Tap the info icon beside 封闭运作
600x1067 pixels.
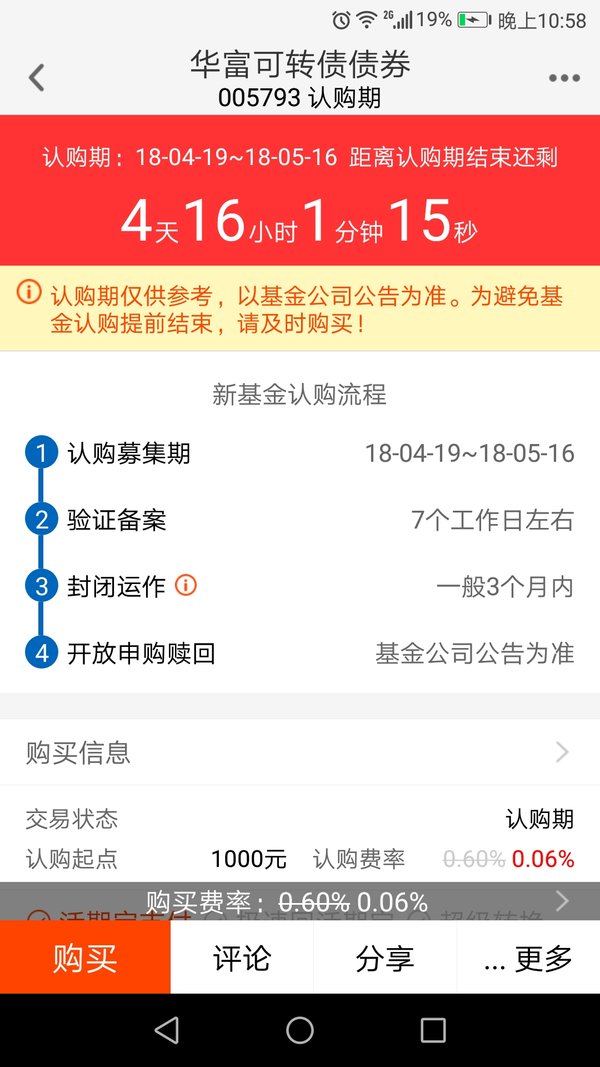pyautogui.click(x=186, y=585)
